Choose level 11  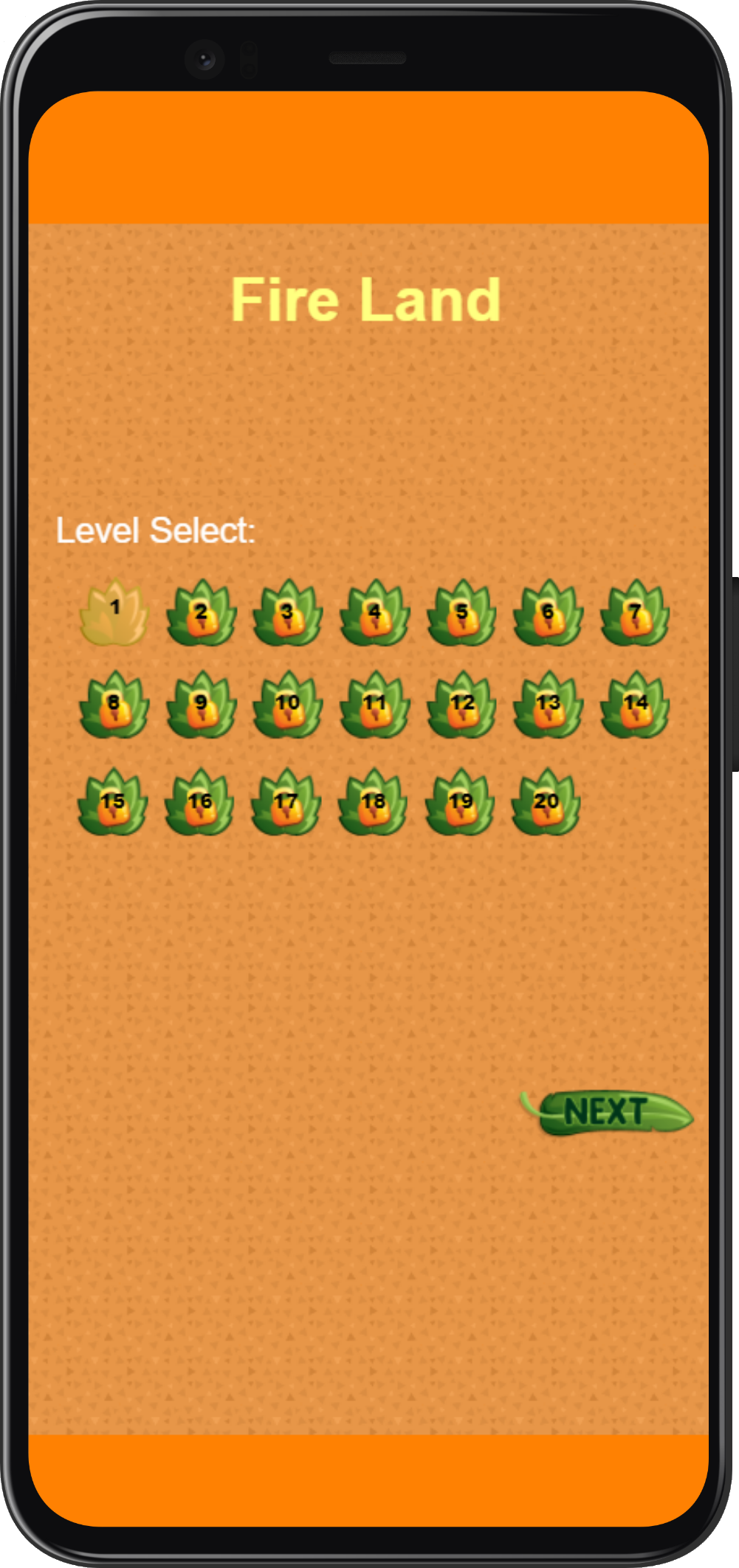pos(374,705)
